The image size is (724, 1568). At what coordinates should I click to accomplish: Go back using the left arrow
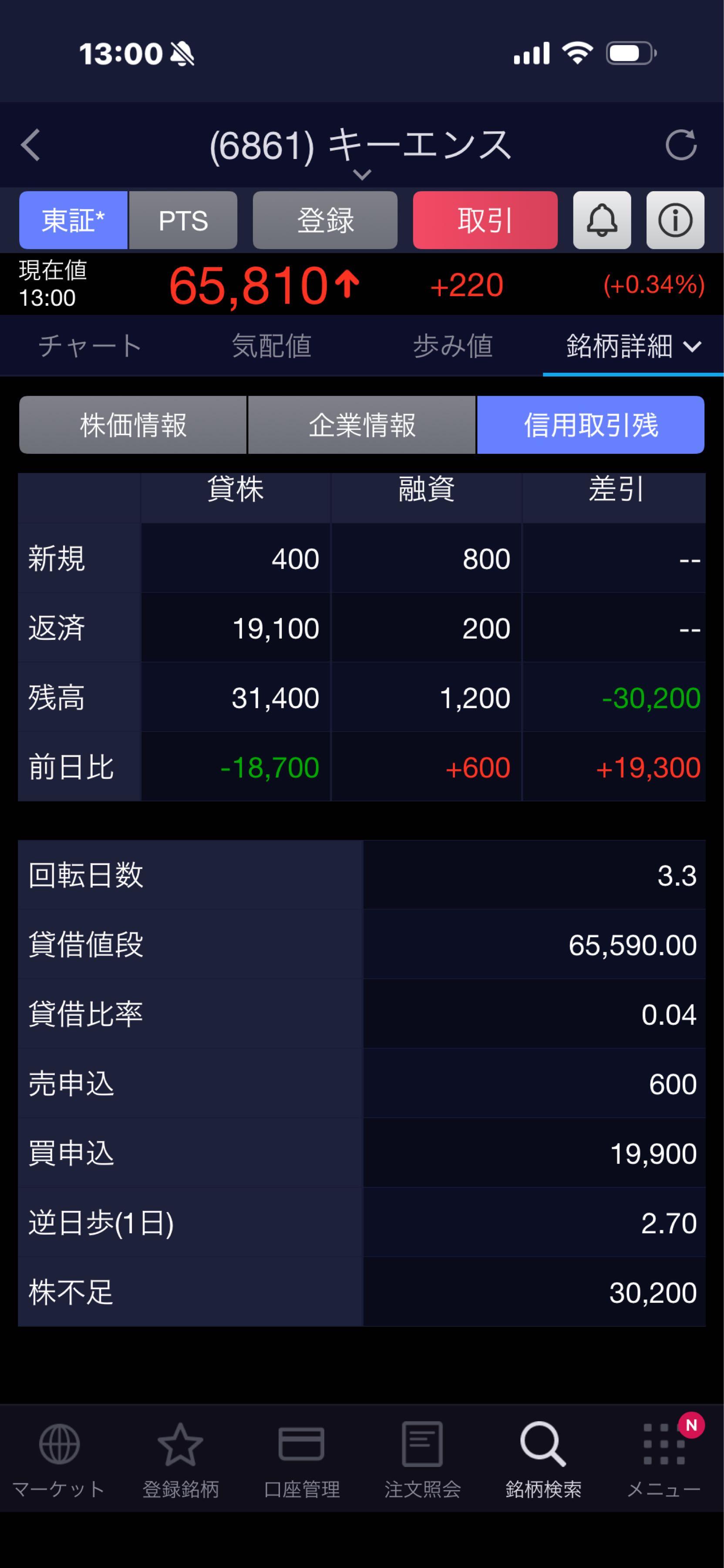click(x=31, y=145)
